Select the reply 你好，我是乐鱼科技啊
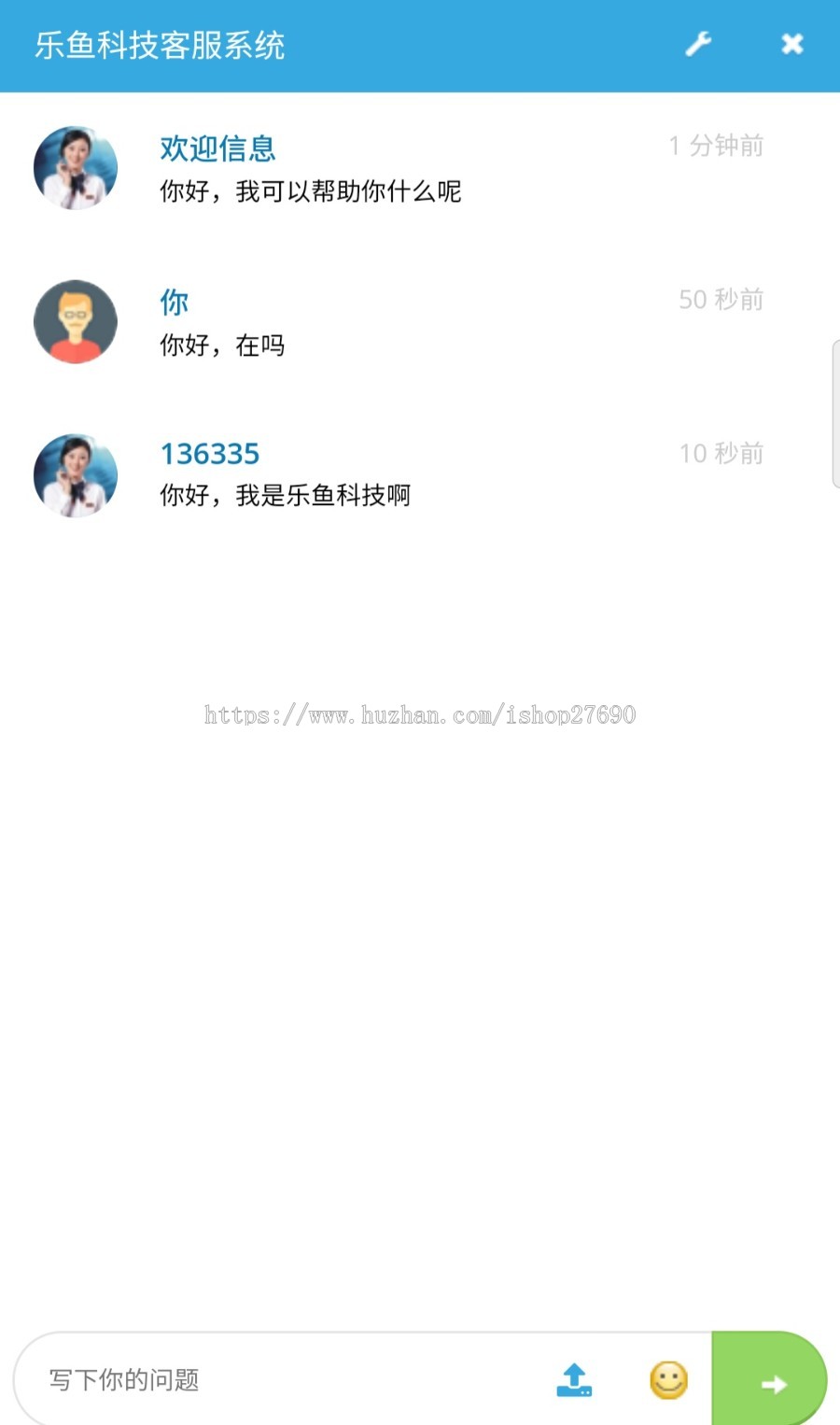 pos(285,495)
